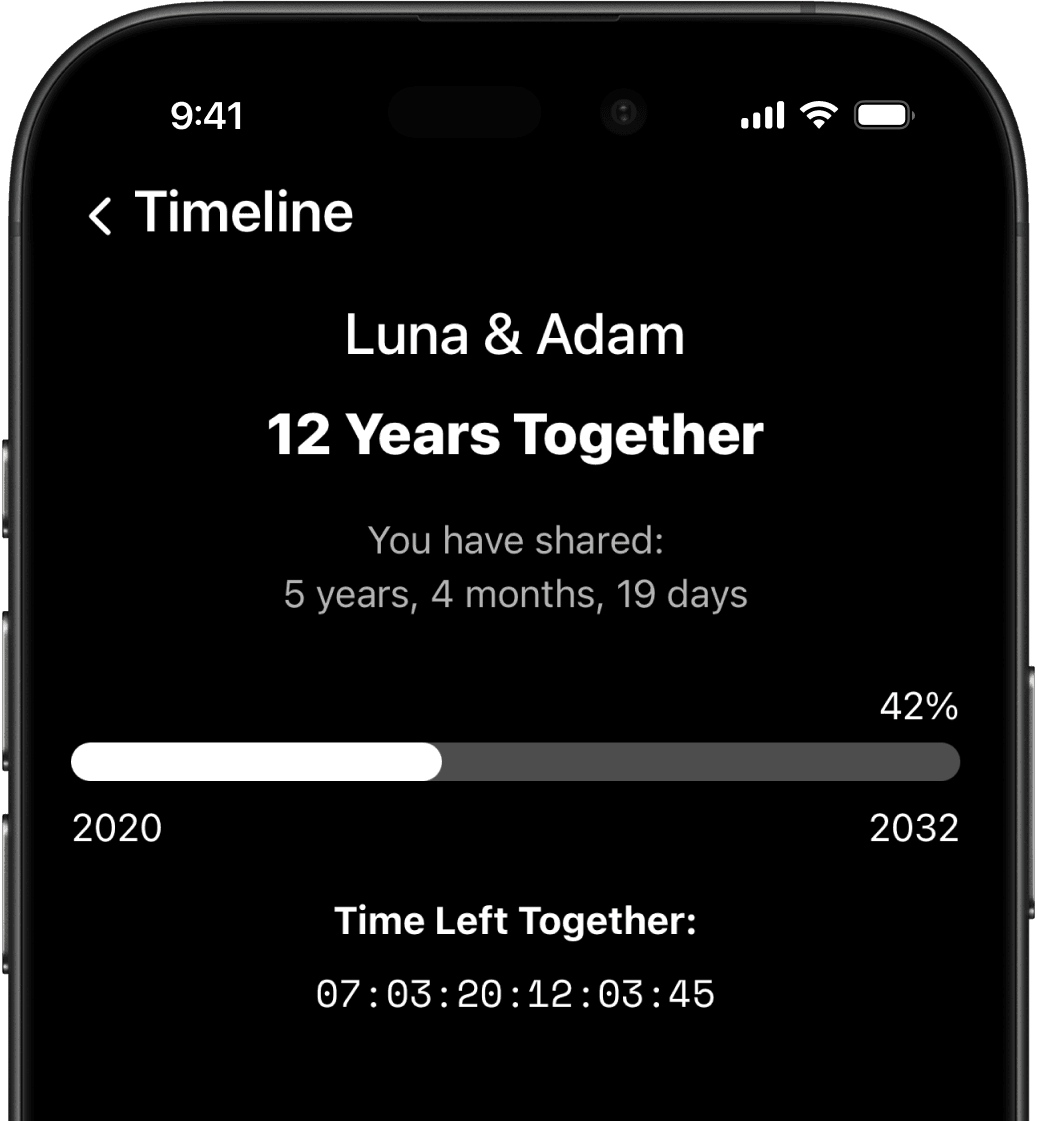Tap the cellular signal strength icon
This screenshot has width=1037, height=1121.
tap(762, 114)
